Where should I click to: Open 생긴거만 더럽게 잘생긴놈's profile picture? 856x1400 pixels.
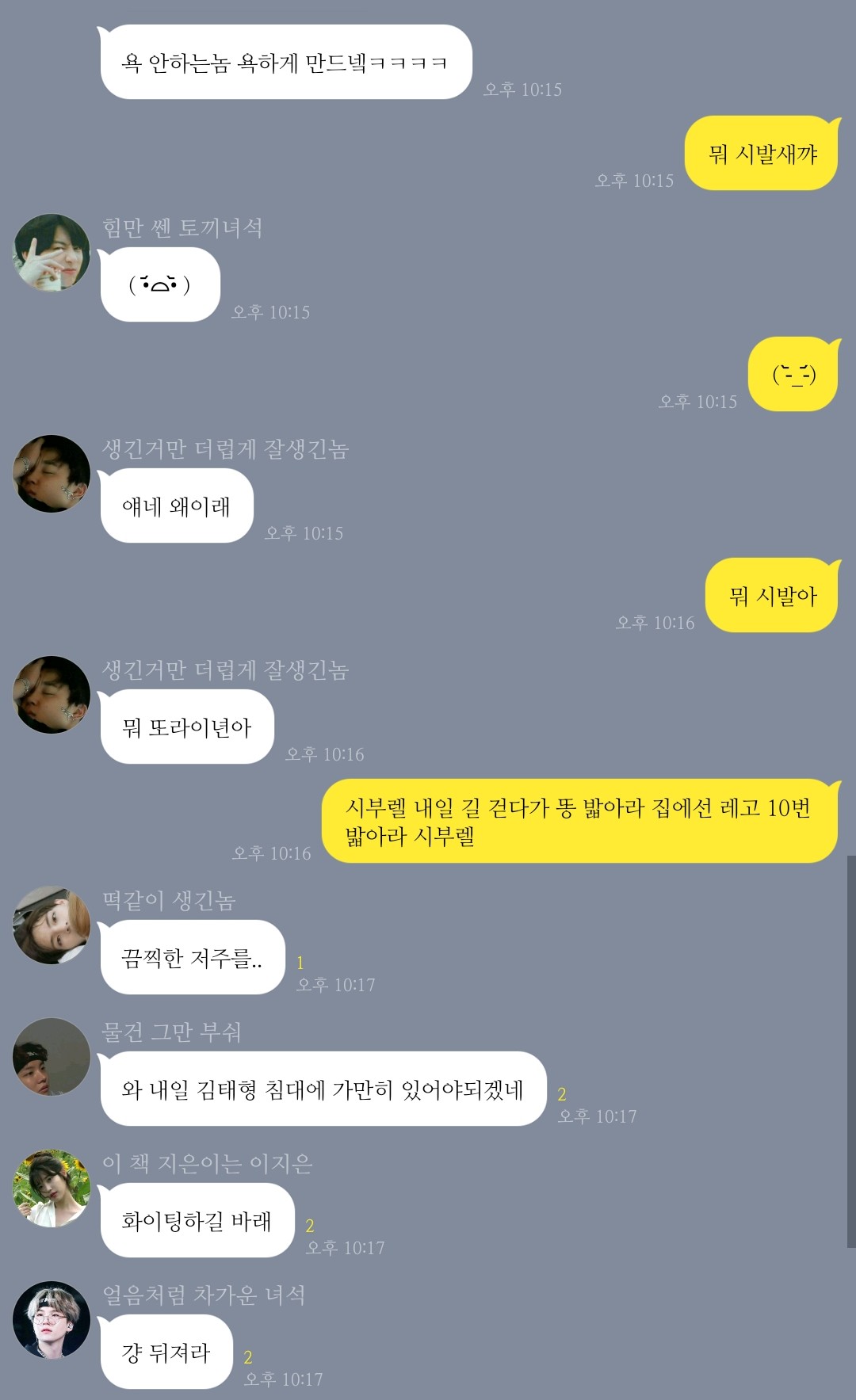click(50, 474)
